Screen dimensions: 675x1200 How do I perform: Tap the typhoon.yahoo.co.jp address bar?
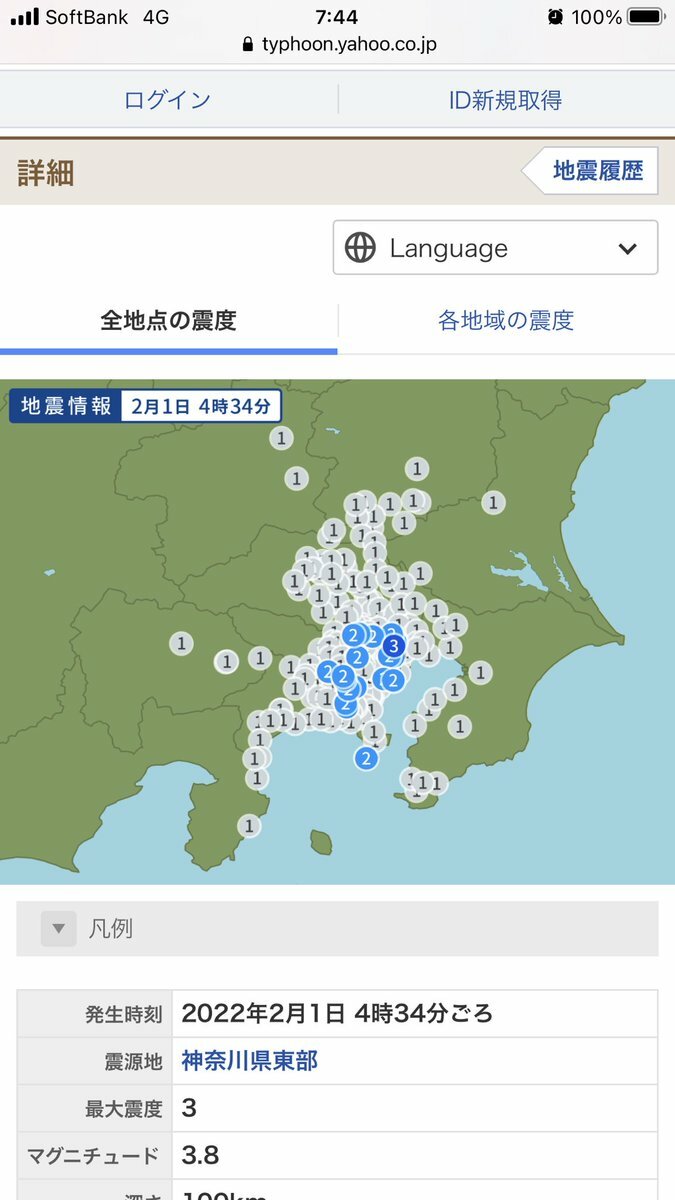(x=338, y=45)
